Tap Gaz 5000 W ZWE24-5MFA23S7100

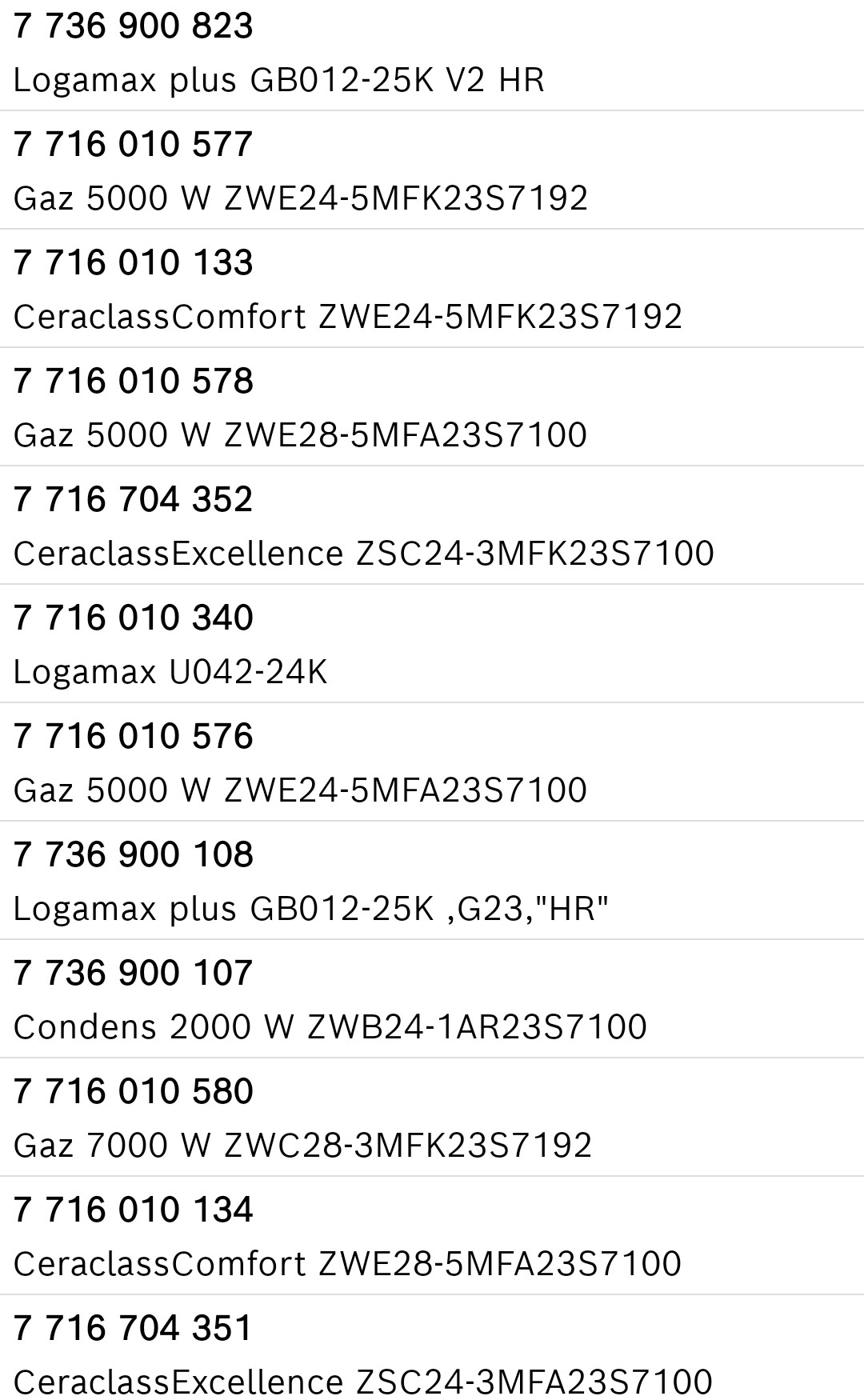click(x=432, y=762)
